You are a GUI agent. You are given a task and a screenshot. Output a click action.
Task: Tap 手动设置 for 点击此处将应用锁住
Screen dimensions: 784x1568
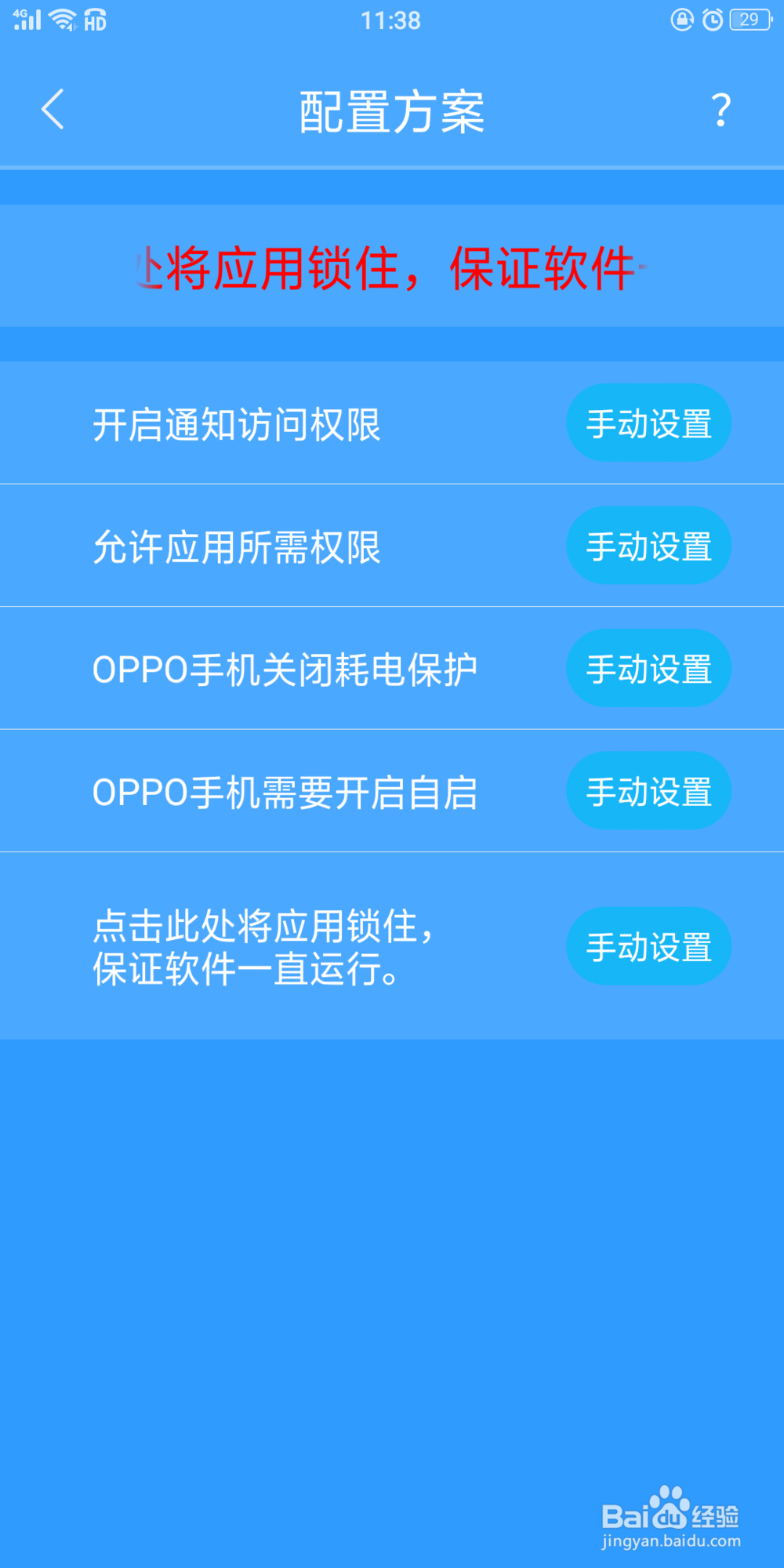(648, 946)
